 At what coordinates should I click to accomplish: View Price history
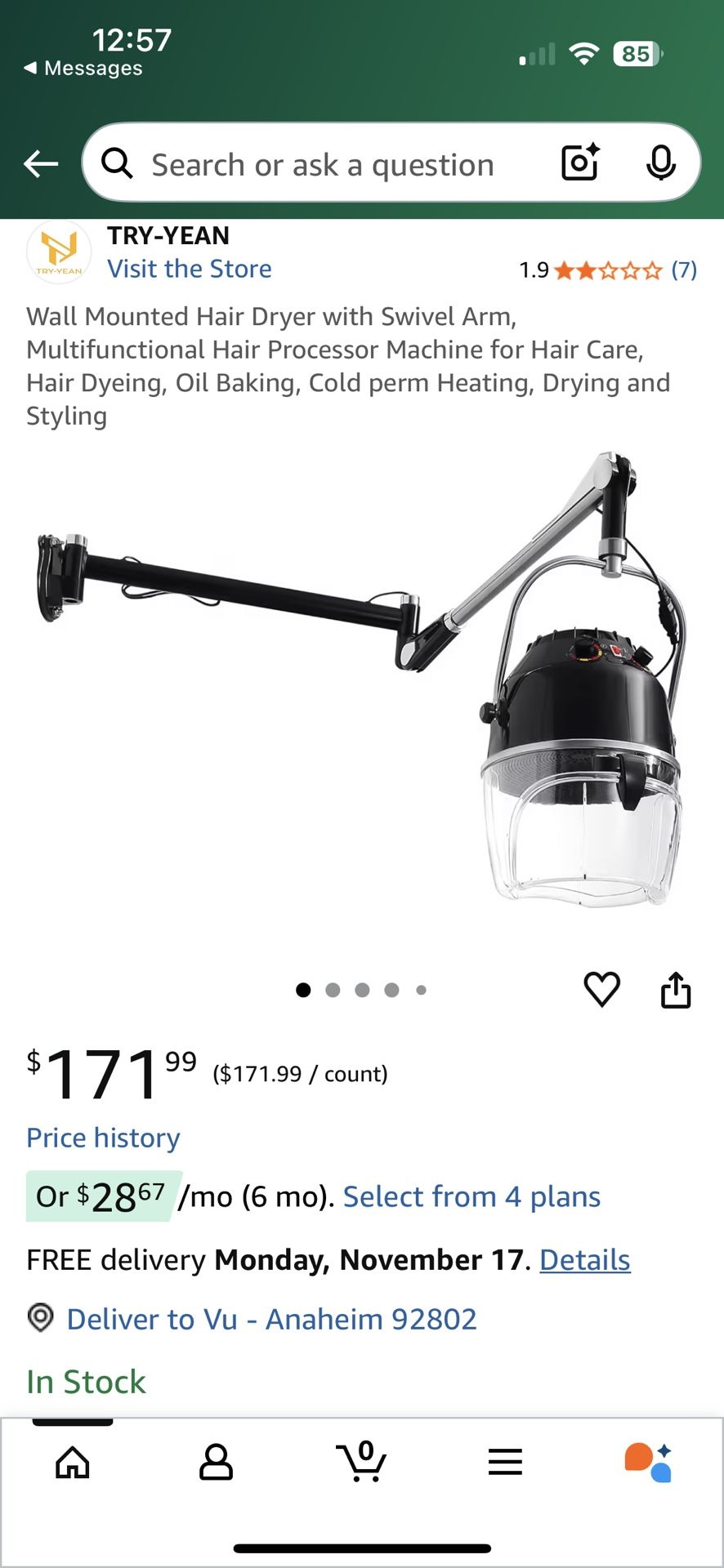pos(103,1138)
